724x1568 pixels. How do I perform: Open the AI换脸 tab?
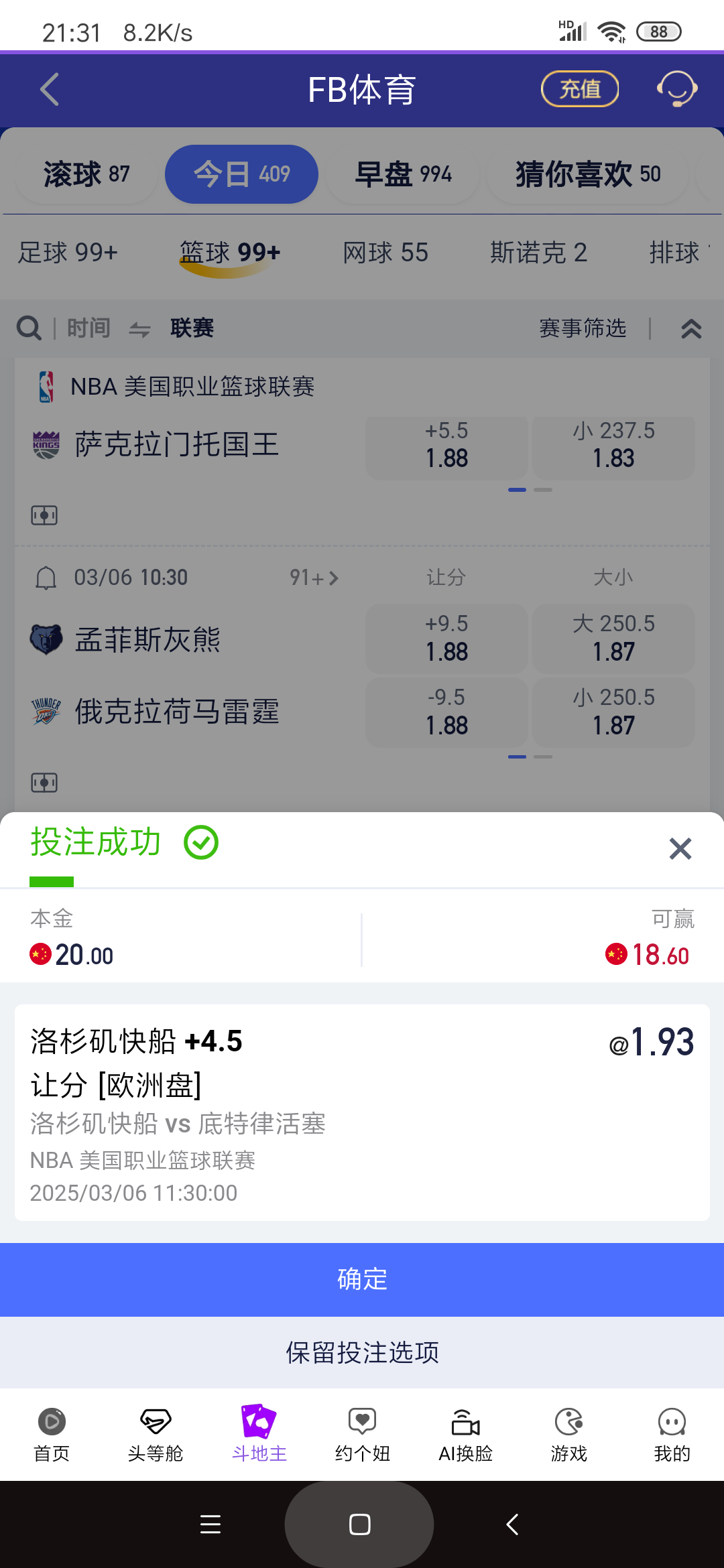(x=465, y=1434)
